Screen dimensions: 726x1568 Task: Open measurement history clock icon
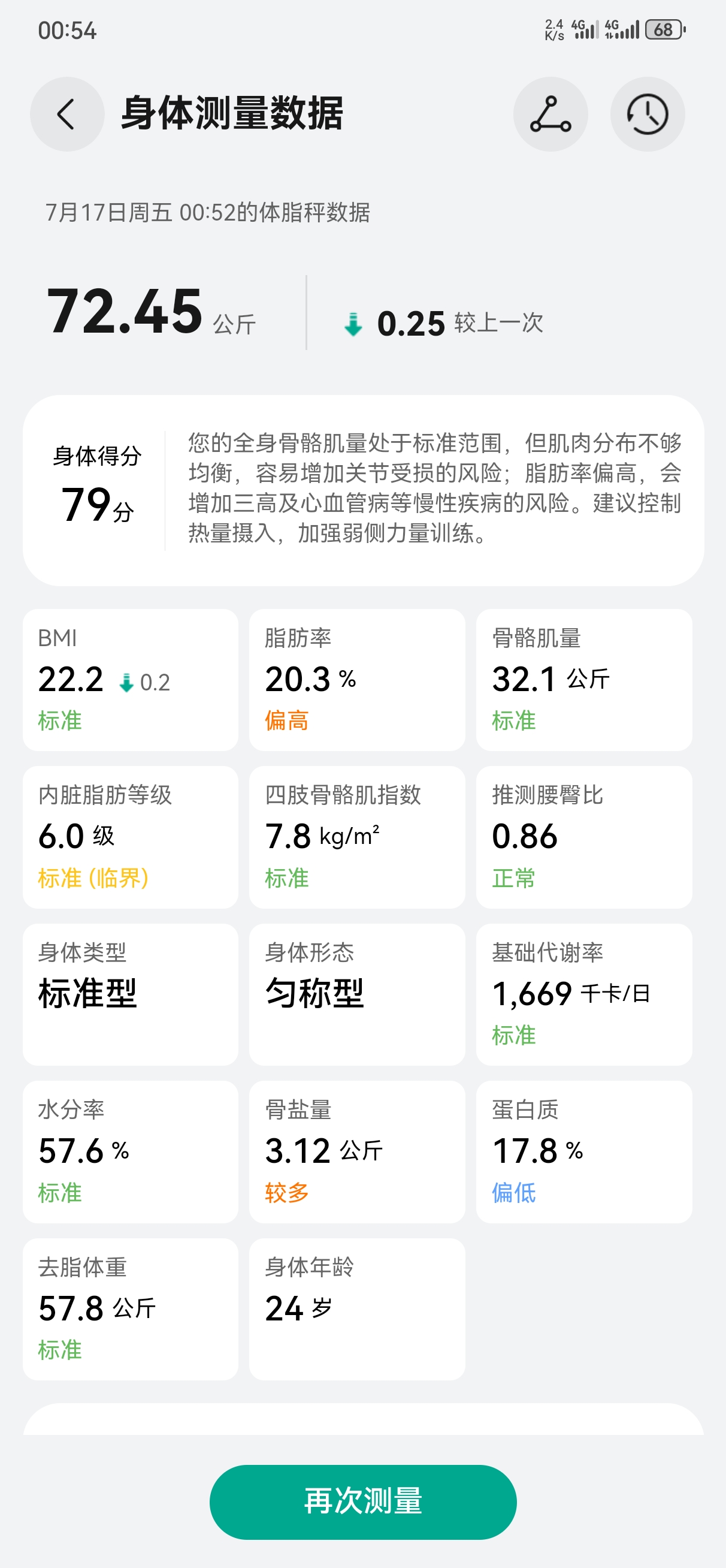tap(648, 114)
